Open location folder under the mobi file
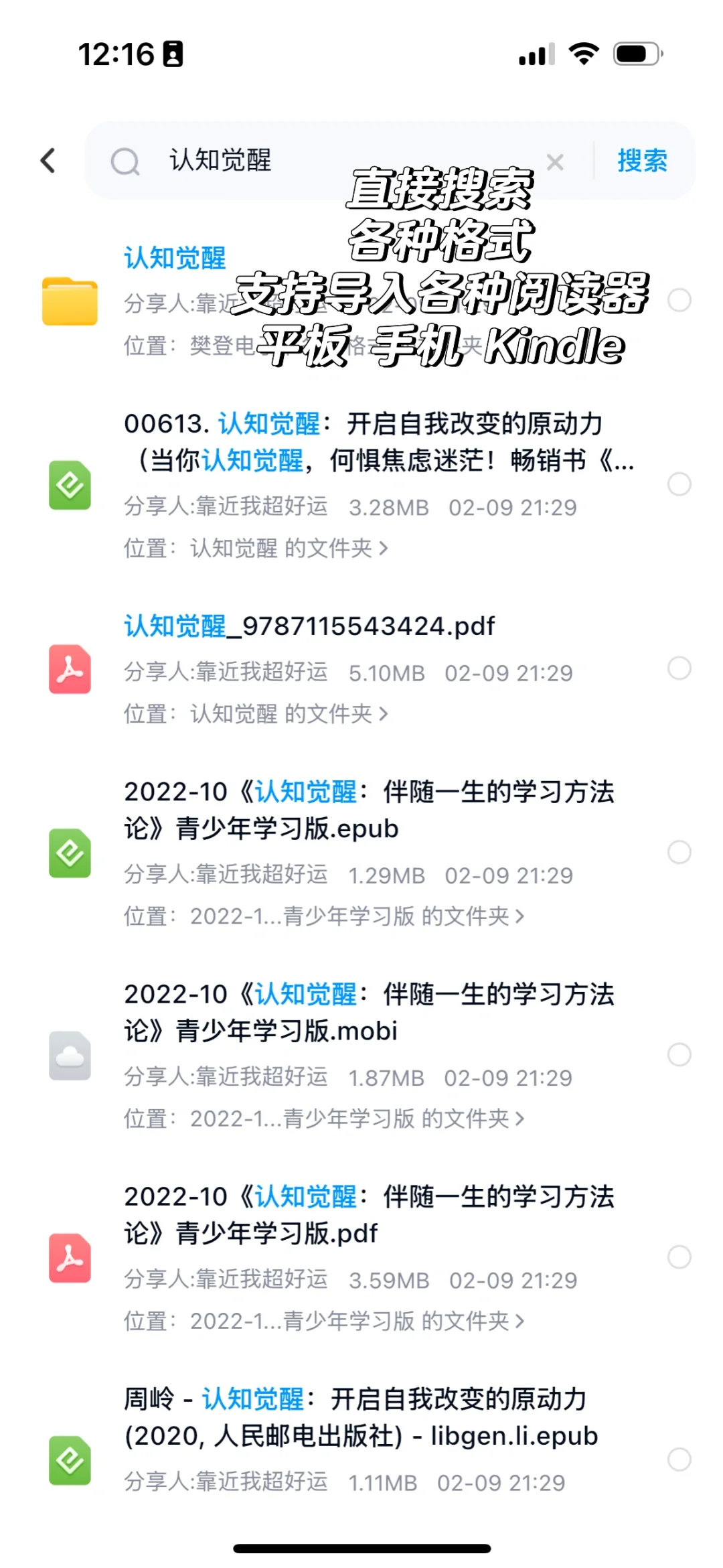Screen dimensions: 723x1568 [357, 1119]
